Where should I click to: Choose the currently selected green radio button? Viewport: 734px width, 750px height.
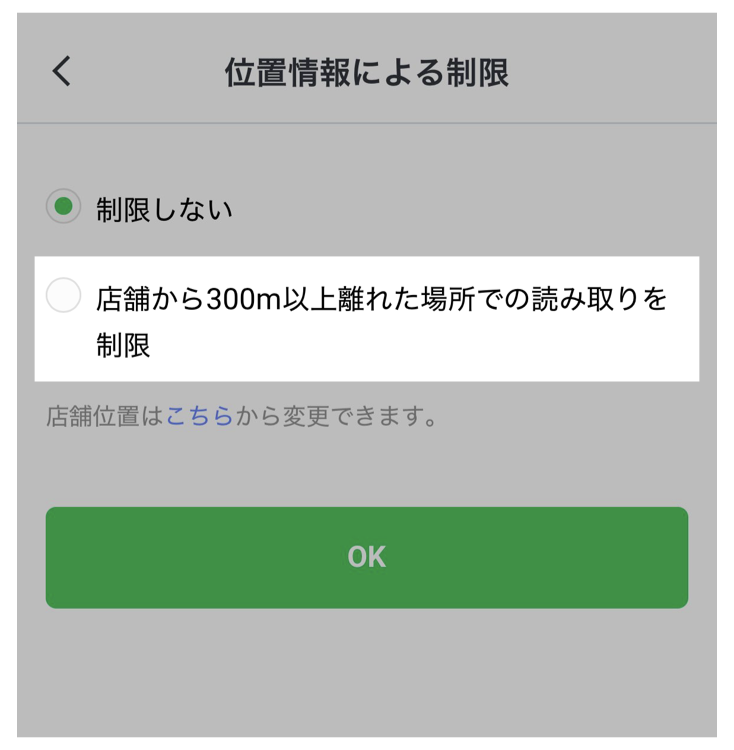click(x=62, y=207)
